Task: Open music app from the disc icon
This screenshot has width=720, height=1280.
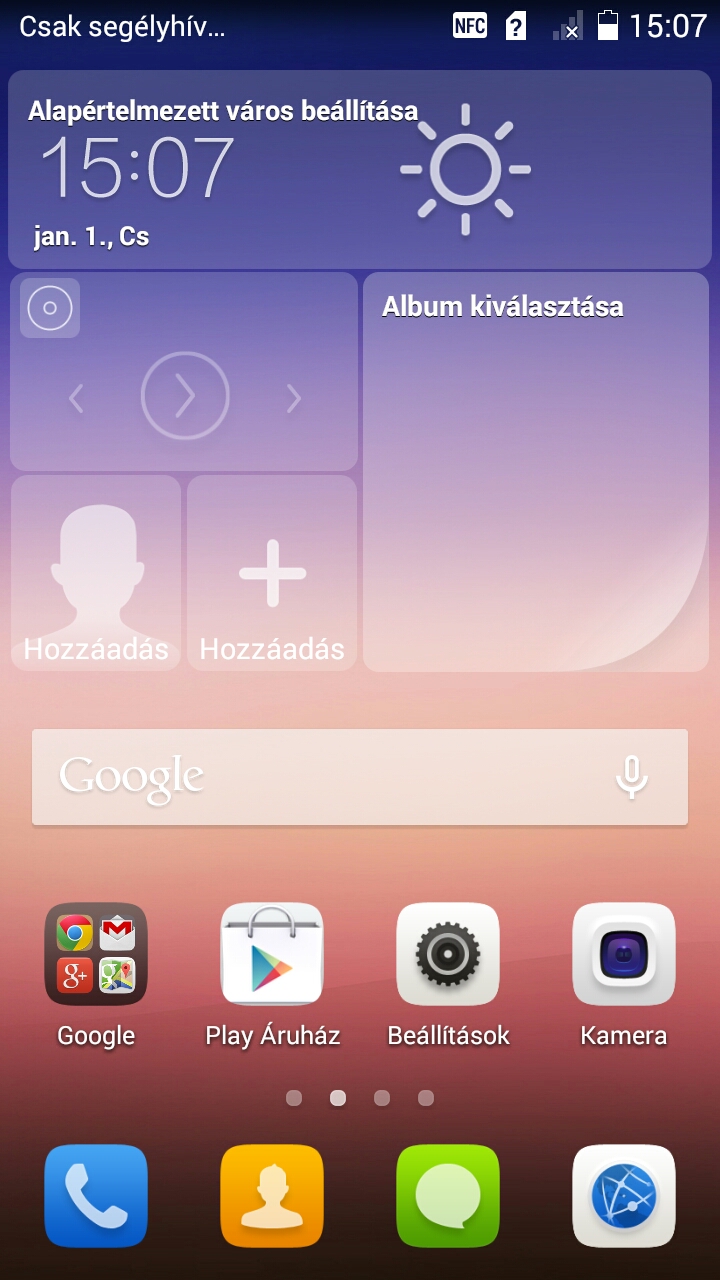Action: (50, 308)
